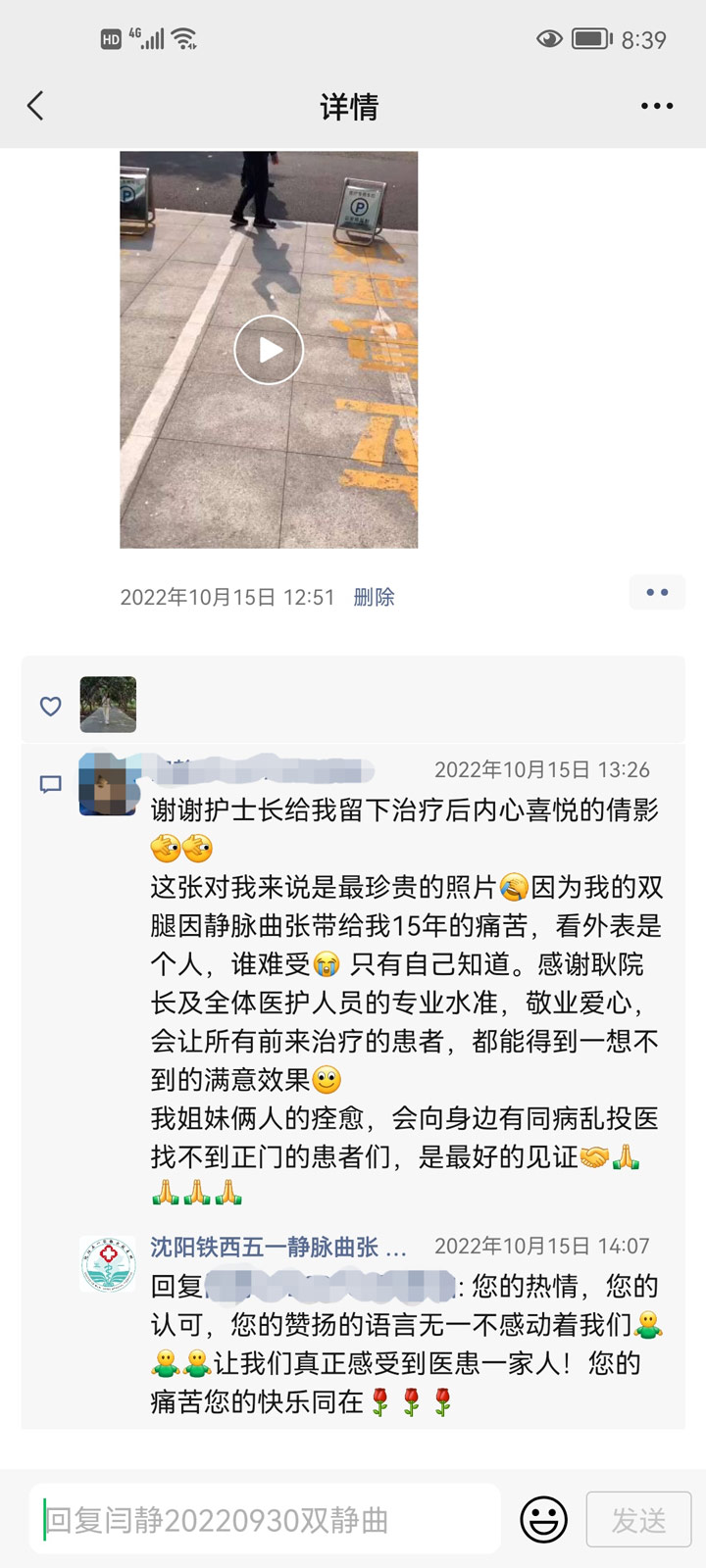Open the blurred commenter's avatar profile

click(x=108, y=785)
